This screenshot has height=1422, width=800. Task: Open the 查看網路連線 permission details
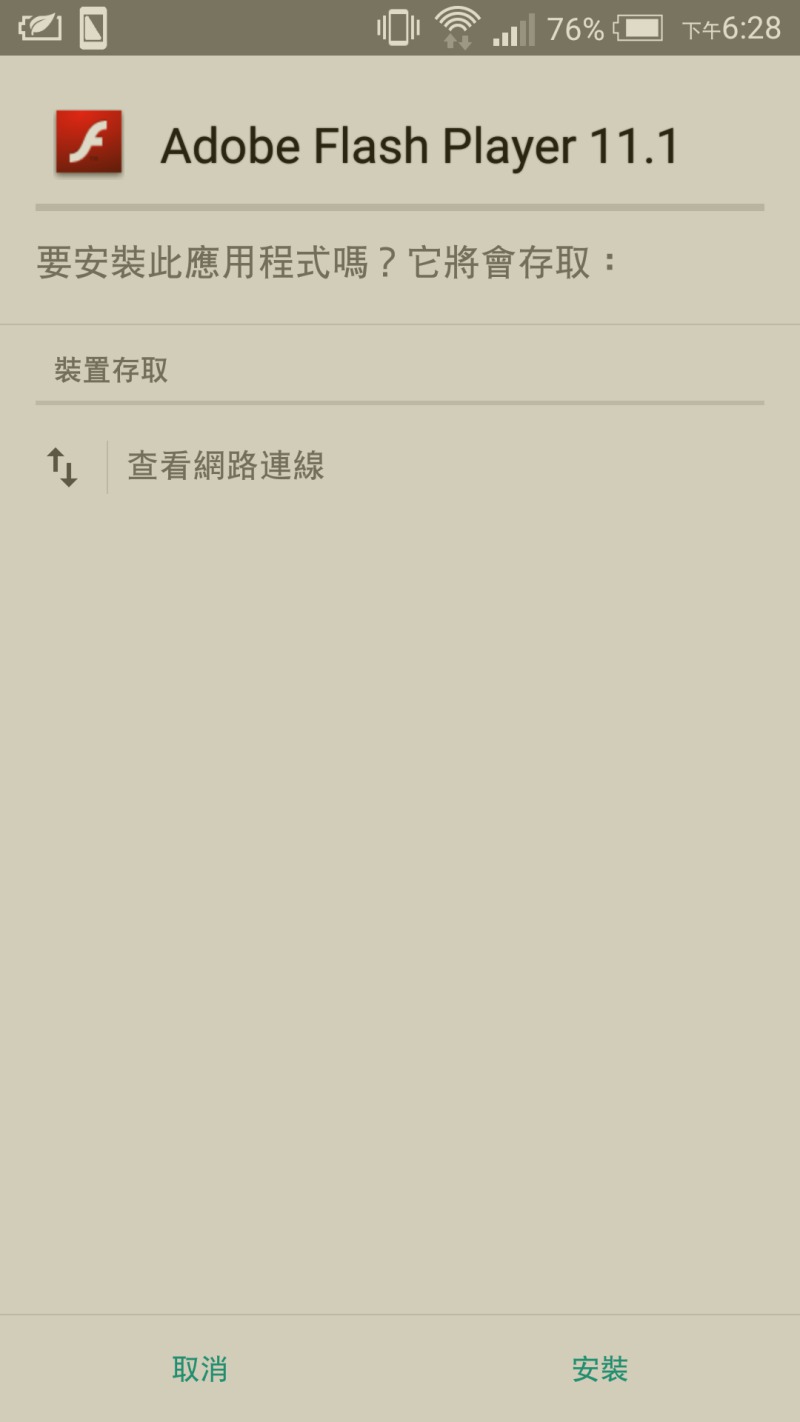[400, 467]
